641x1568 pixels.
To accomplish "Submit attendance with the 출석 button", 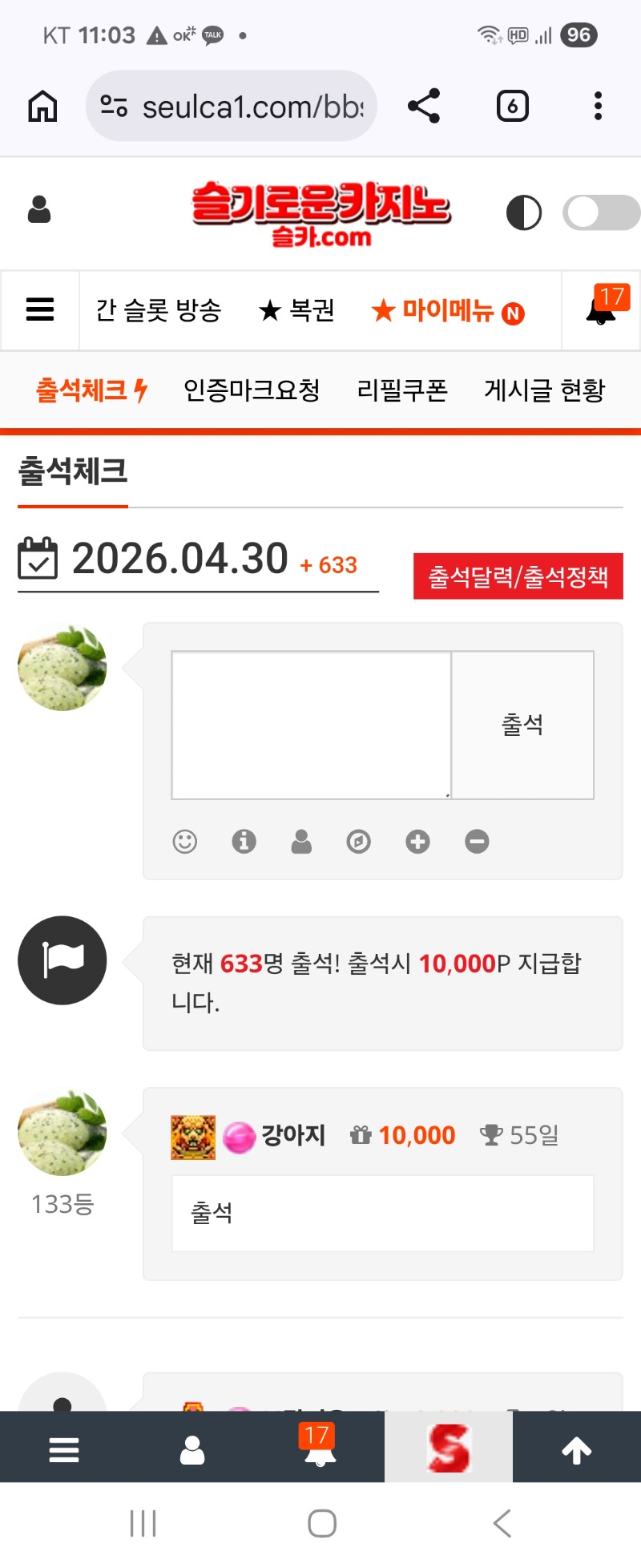I will pyautogui.click(x=522, y=725).
